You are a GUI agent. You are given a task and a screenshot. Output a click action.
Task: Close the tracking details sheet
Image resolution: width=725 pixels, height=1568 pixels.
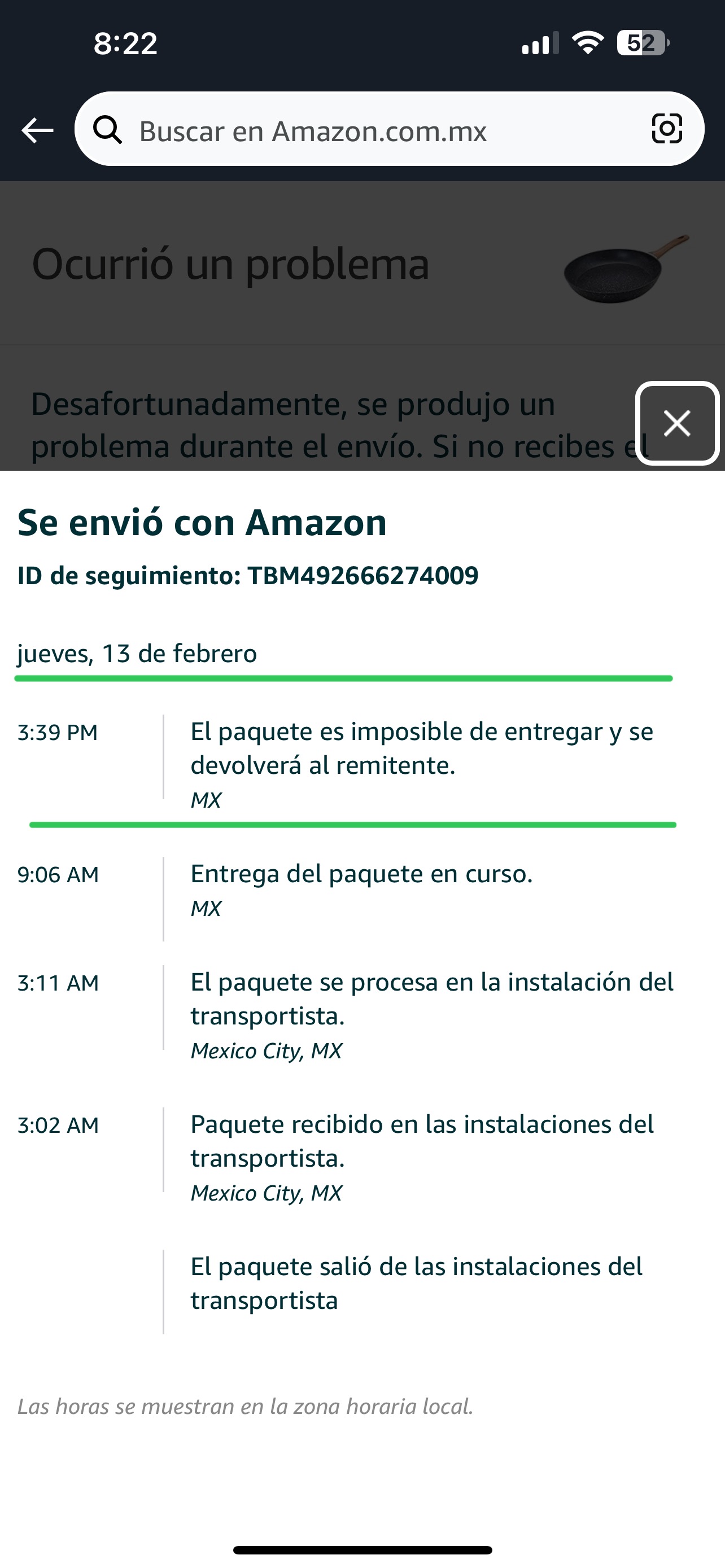coord(677,424)
